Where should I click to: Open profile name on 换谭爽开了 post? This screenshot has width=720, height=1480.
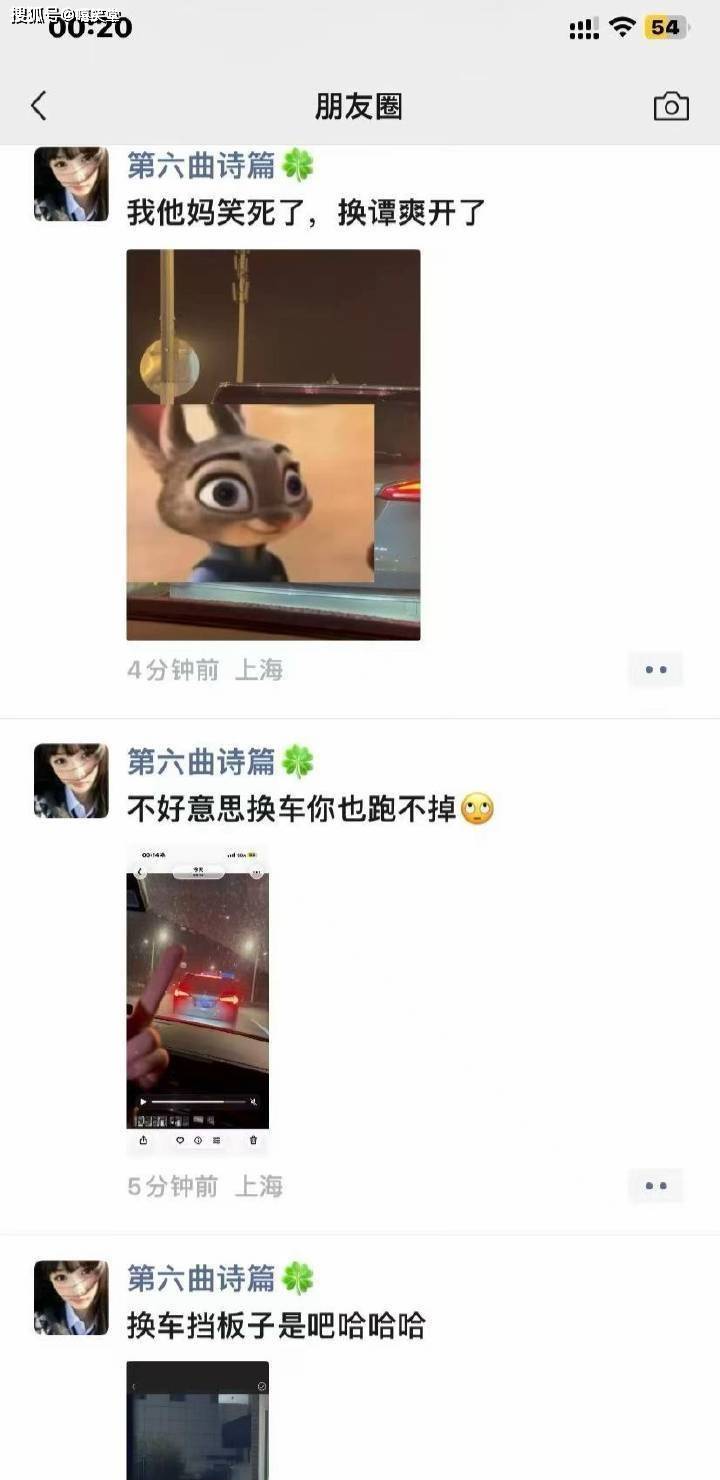(x=202, y=165)
